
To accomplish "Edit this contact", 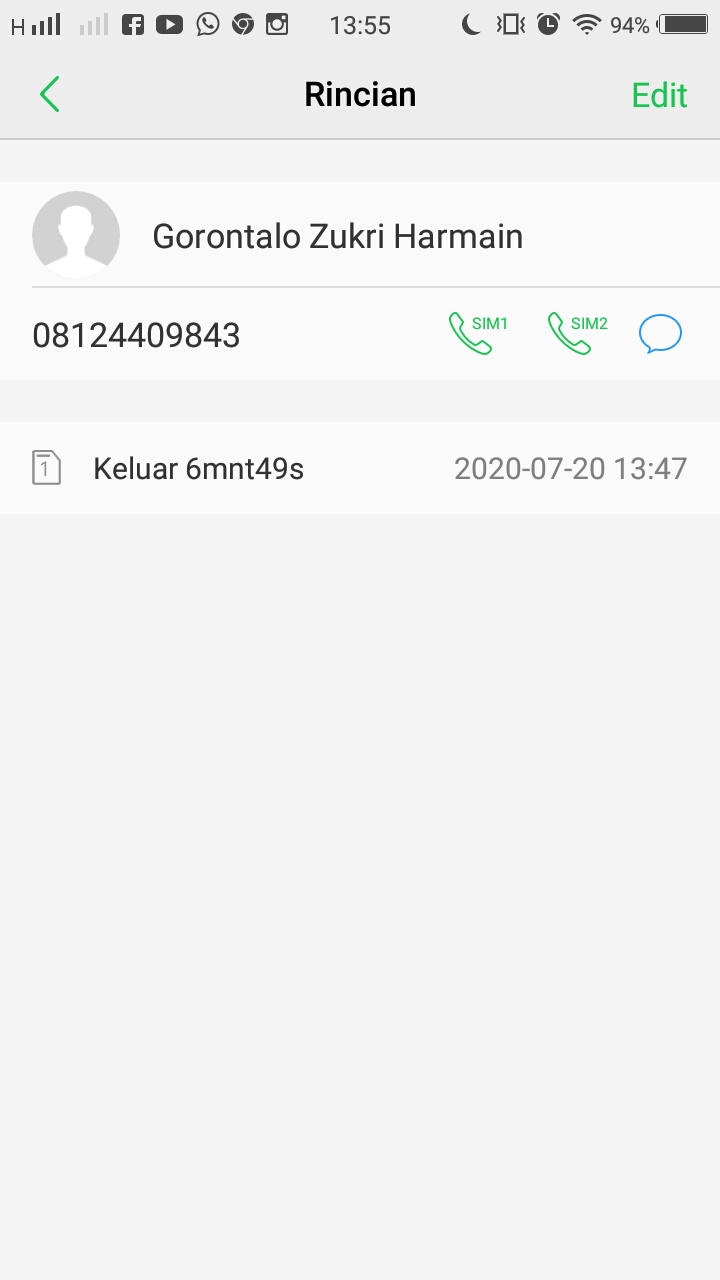I will [x=659, y=95].
